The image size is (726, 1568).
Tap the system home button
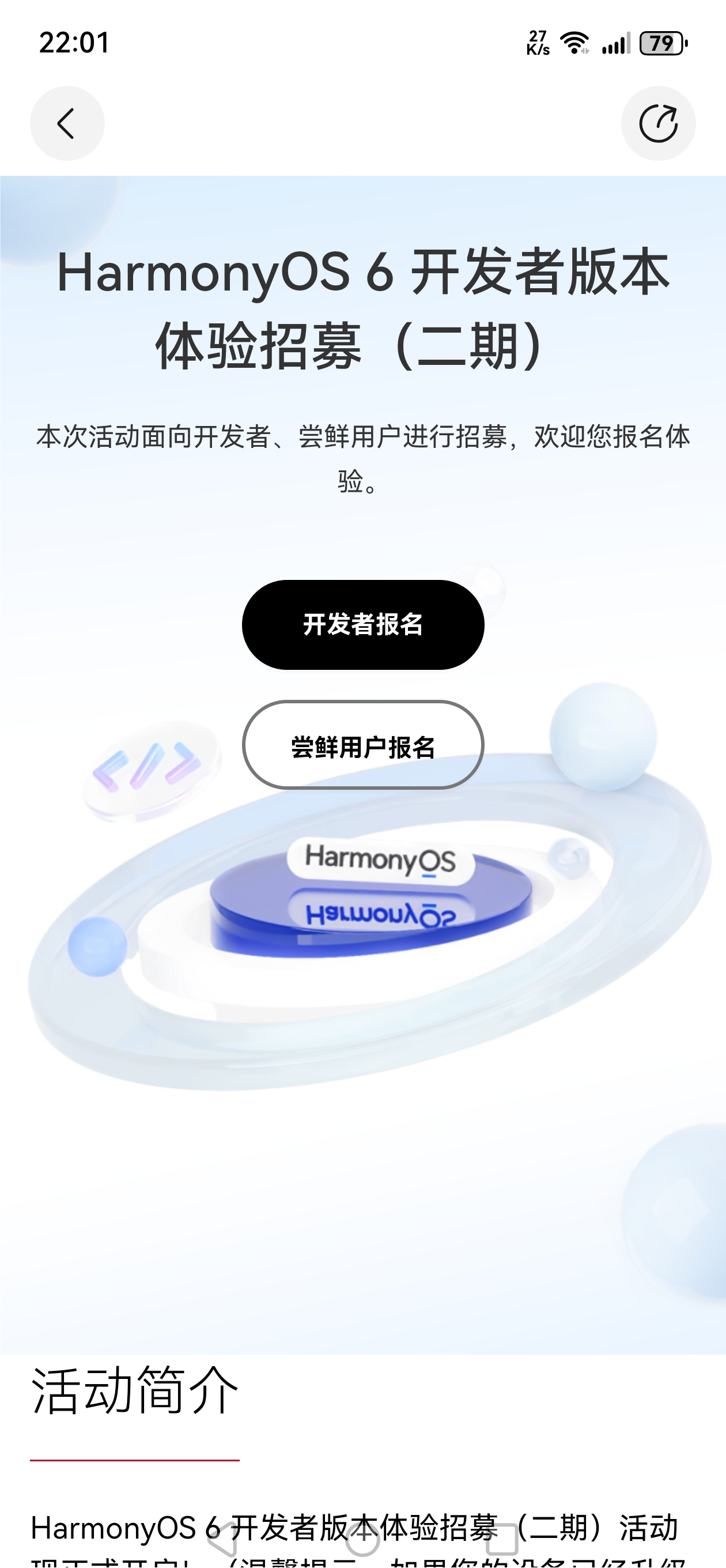pos(362,1540)
